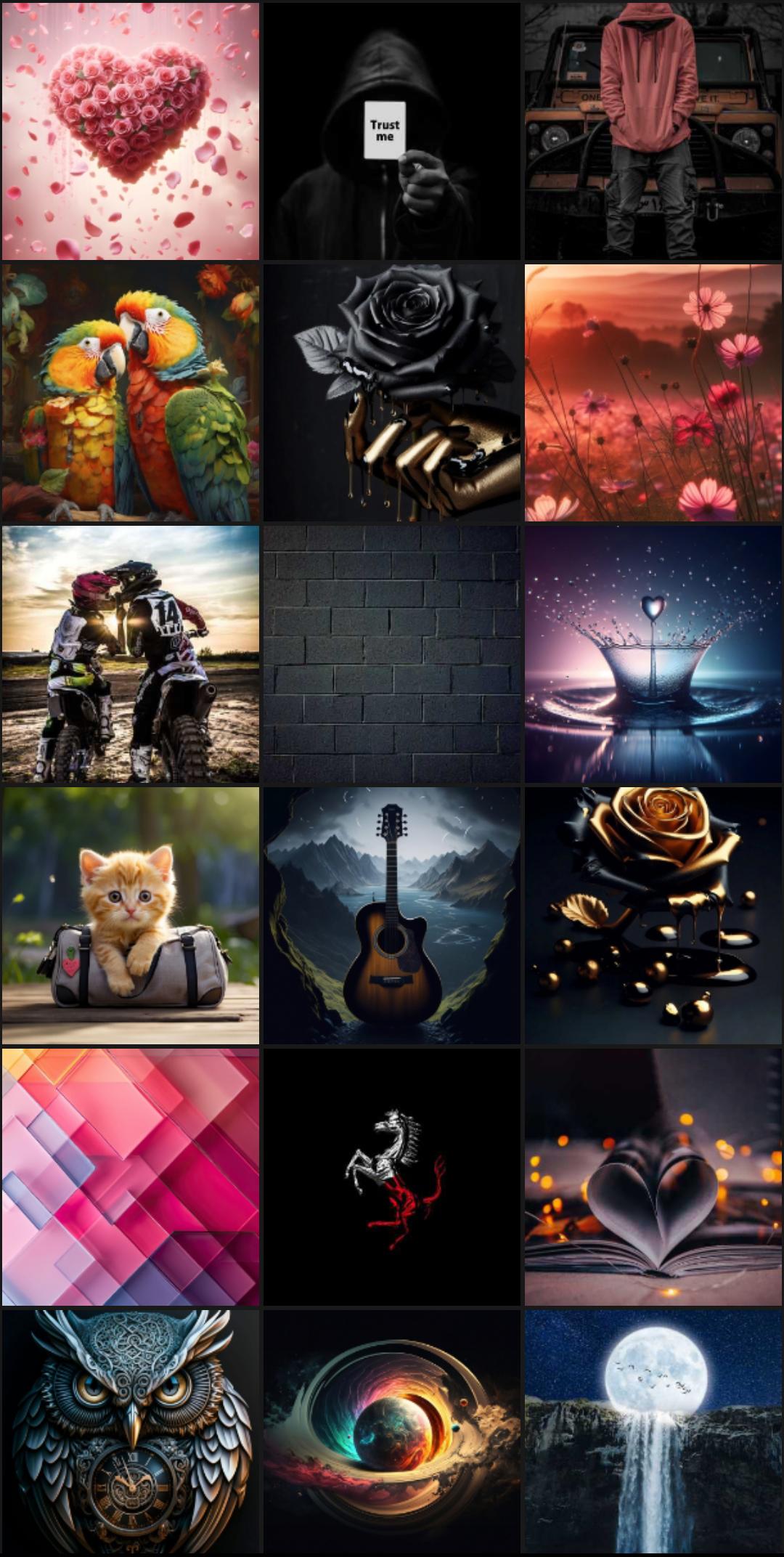Select the golden rose wallpaper
The image size is (784, 1557).
[x=653, y=915]
